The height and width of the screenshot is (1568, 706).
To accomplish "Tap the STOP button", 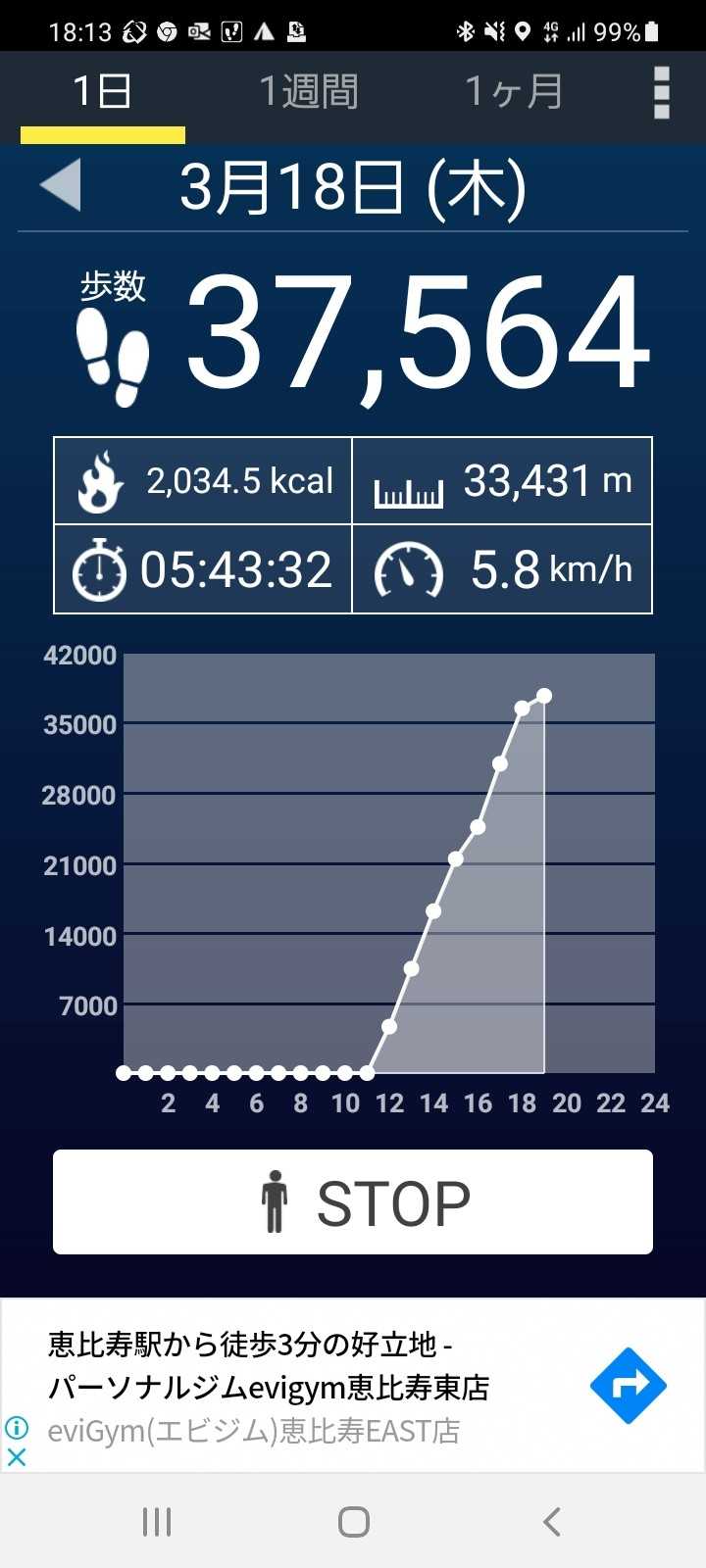I will 353,1202.
